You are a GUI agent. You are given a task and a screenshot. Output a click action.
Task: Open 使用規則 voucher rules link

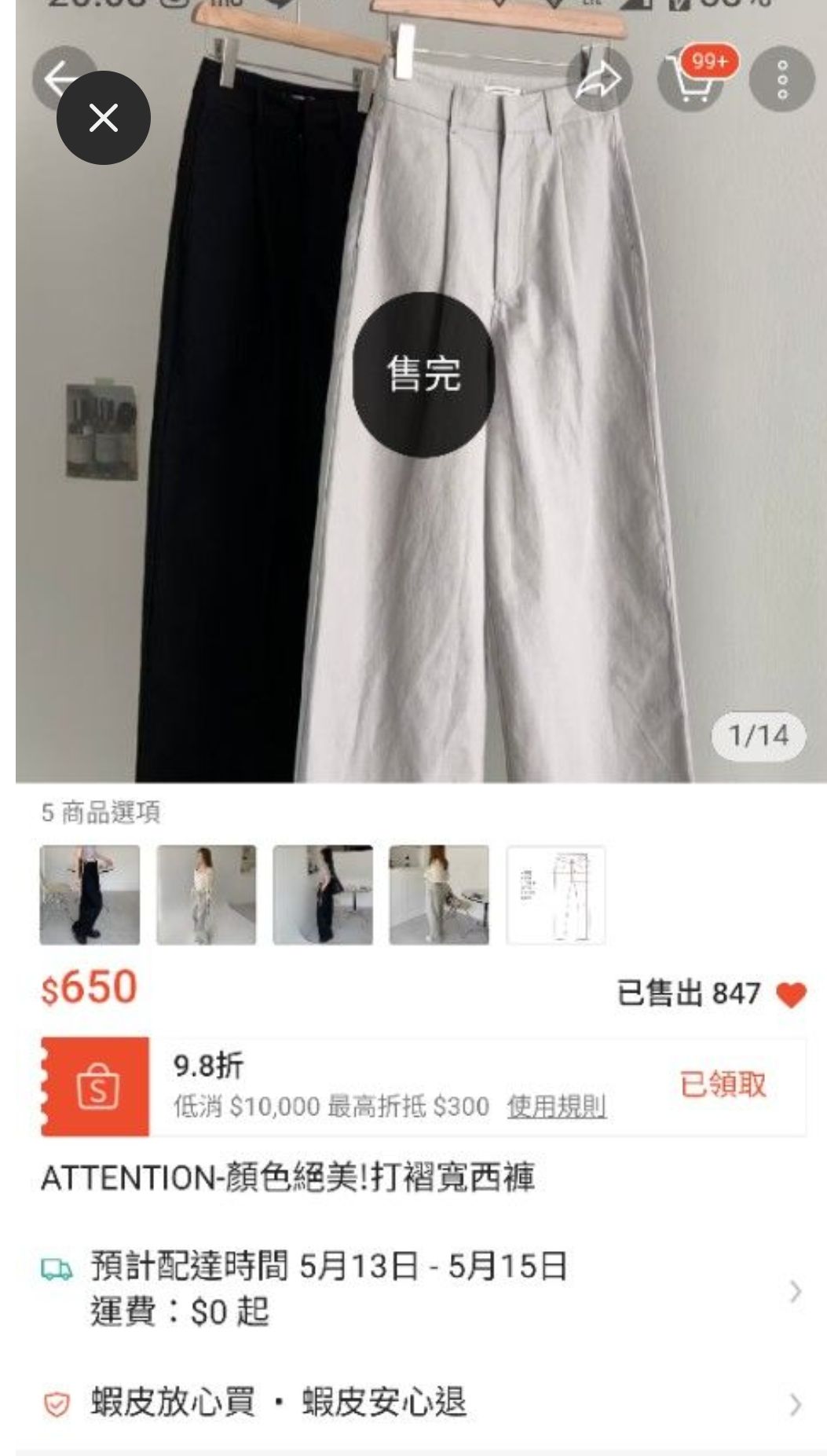(556, 1107)
